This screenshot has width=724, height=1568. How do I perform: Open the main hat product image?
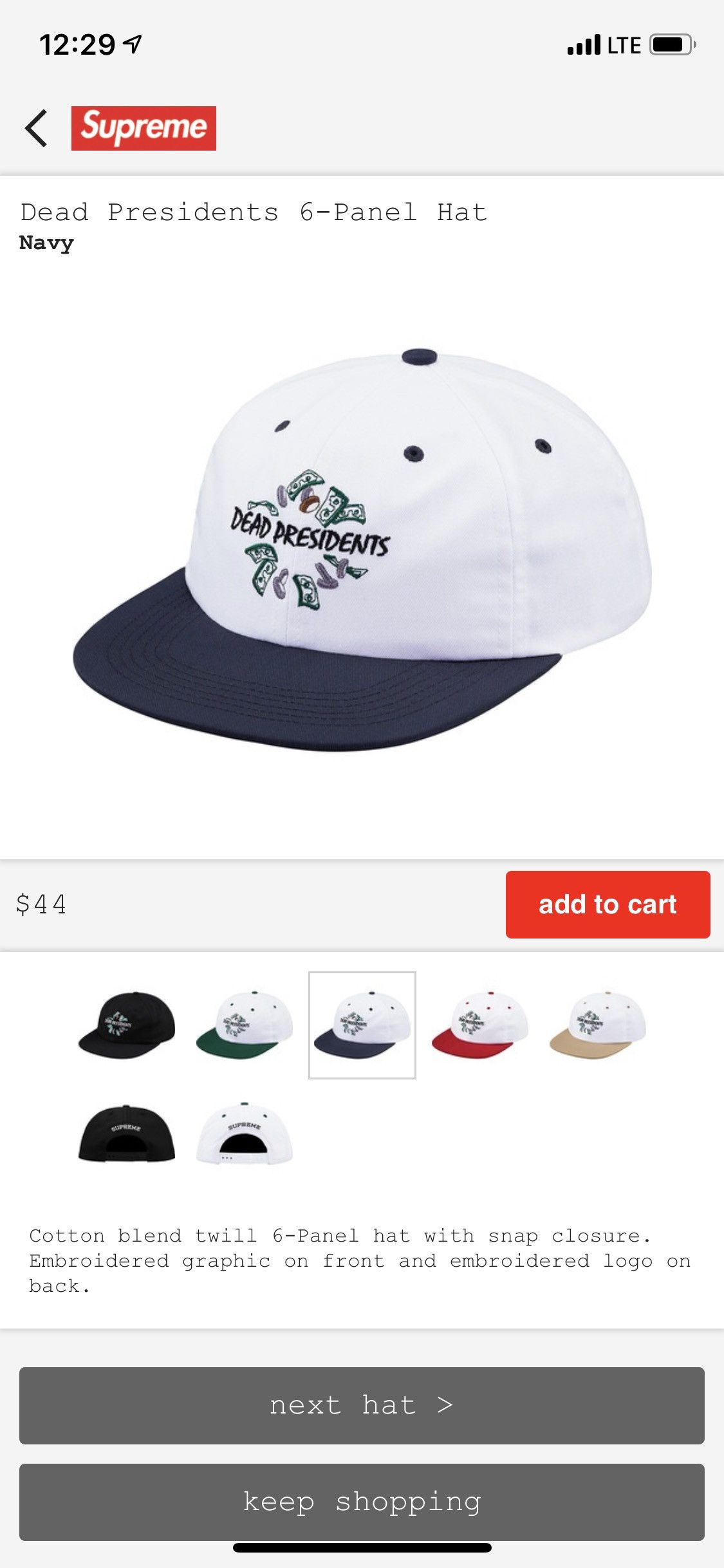[x=362, y=550]
